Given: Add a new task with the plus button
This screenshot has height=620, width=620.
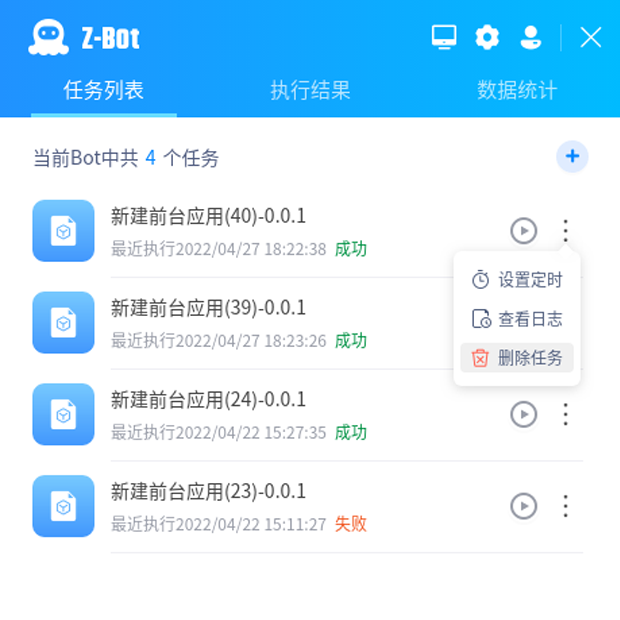Looking at the screenshot, I should [x=572, y=156].
